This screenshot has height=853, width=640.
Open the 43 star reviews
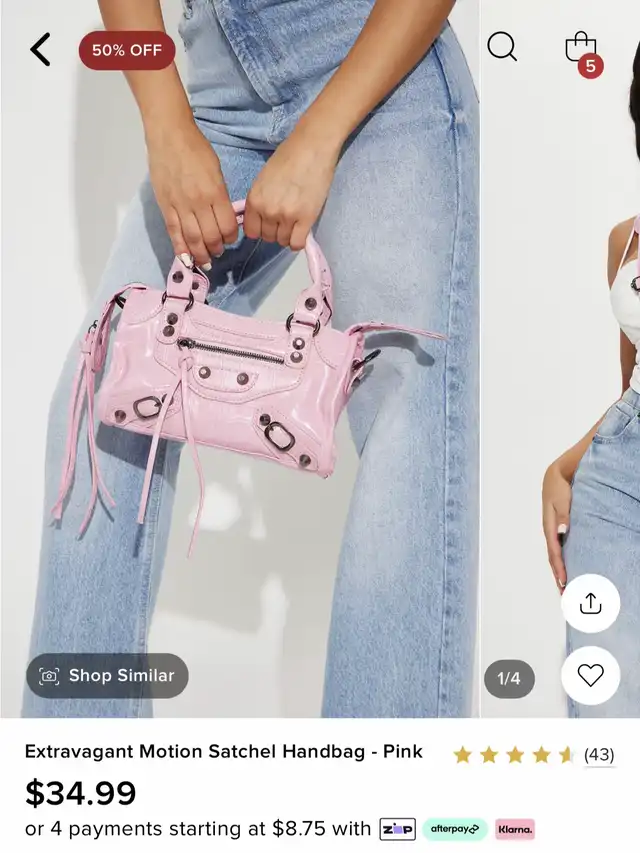(533, 755)
